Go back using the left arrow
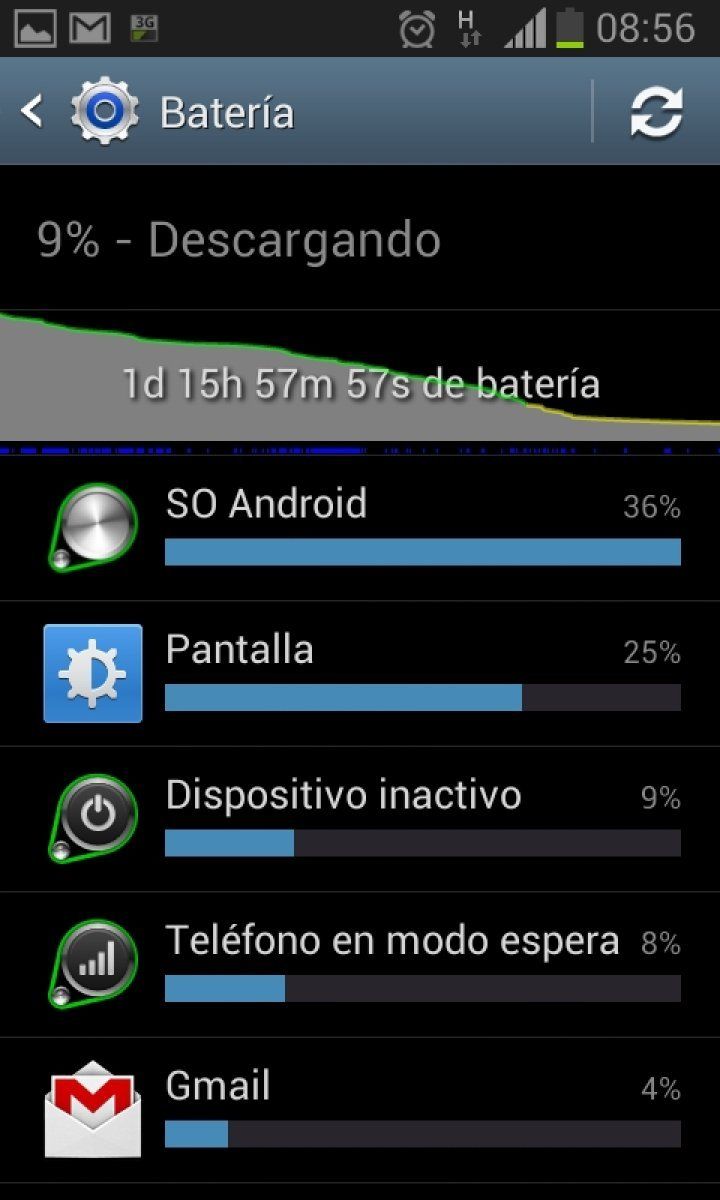720x1200 pixels. tap(30, 111)
